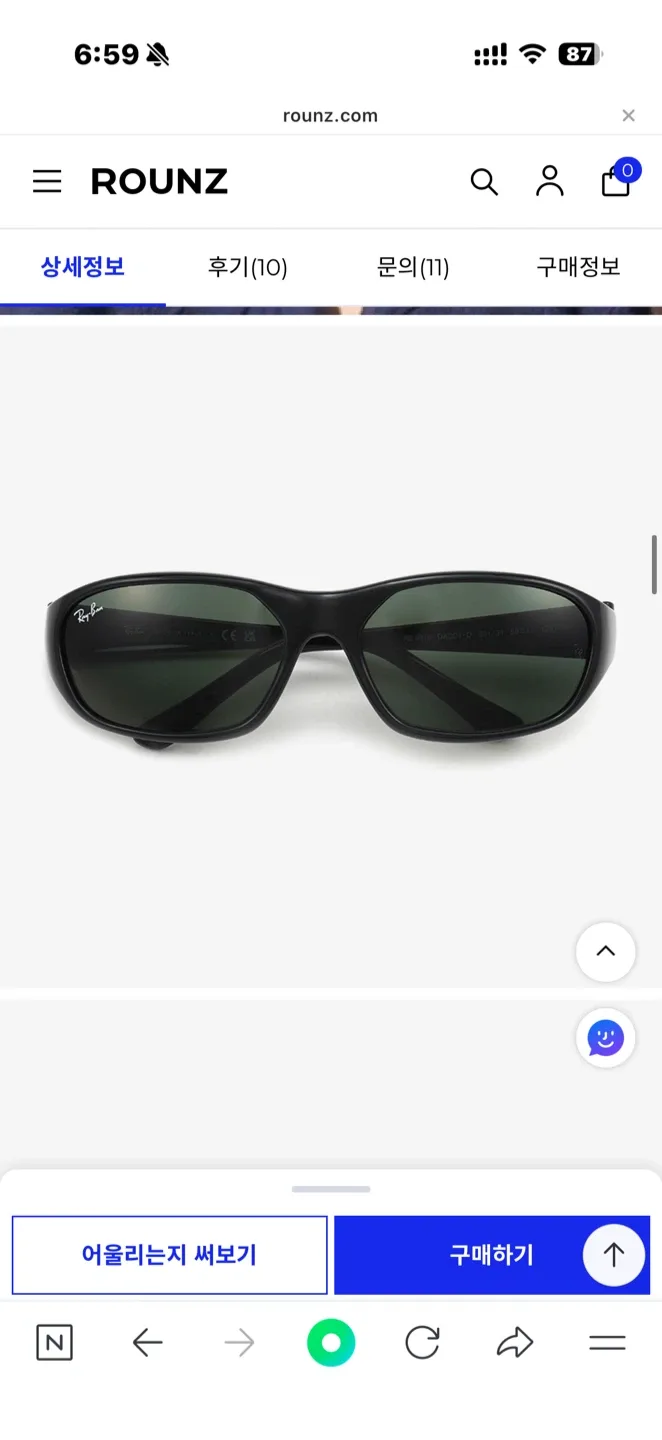Share this product page
662x1440 pixels.
tap(514, 1343)
